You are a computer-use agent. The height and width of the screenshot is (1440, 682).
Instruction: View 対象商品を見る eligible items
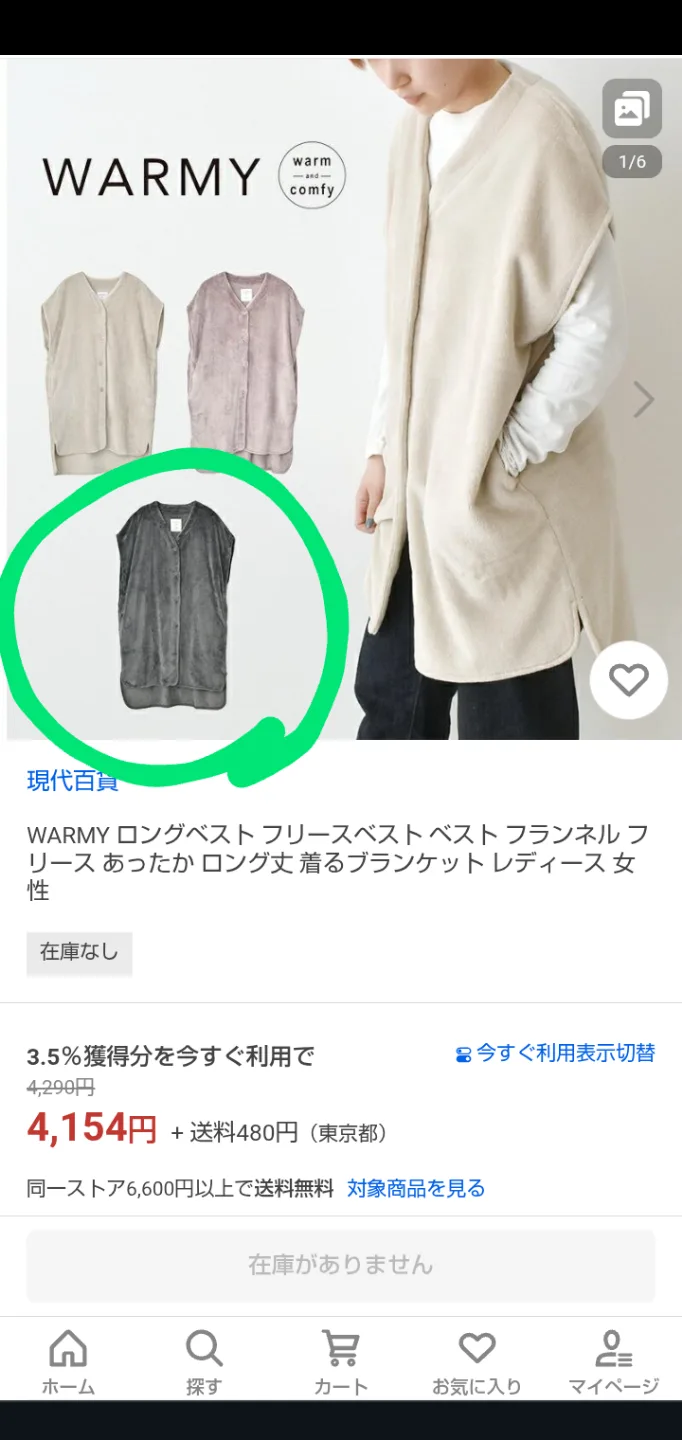point(416,1188)
